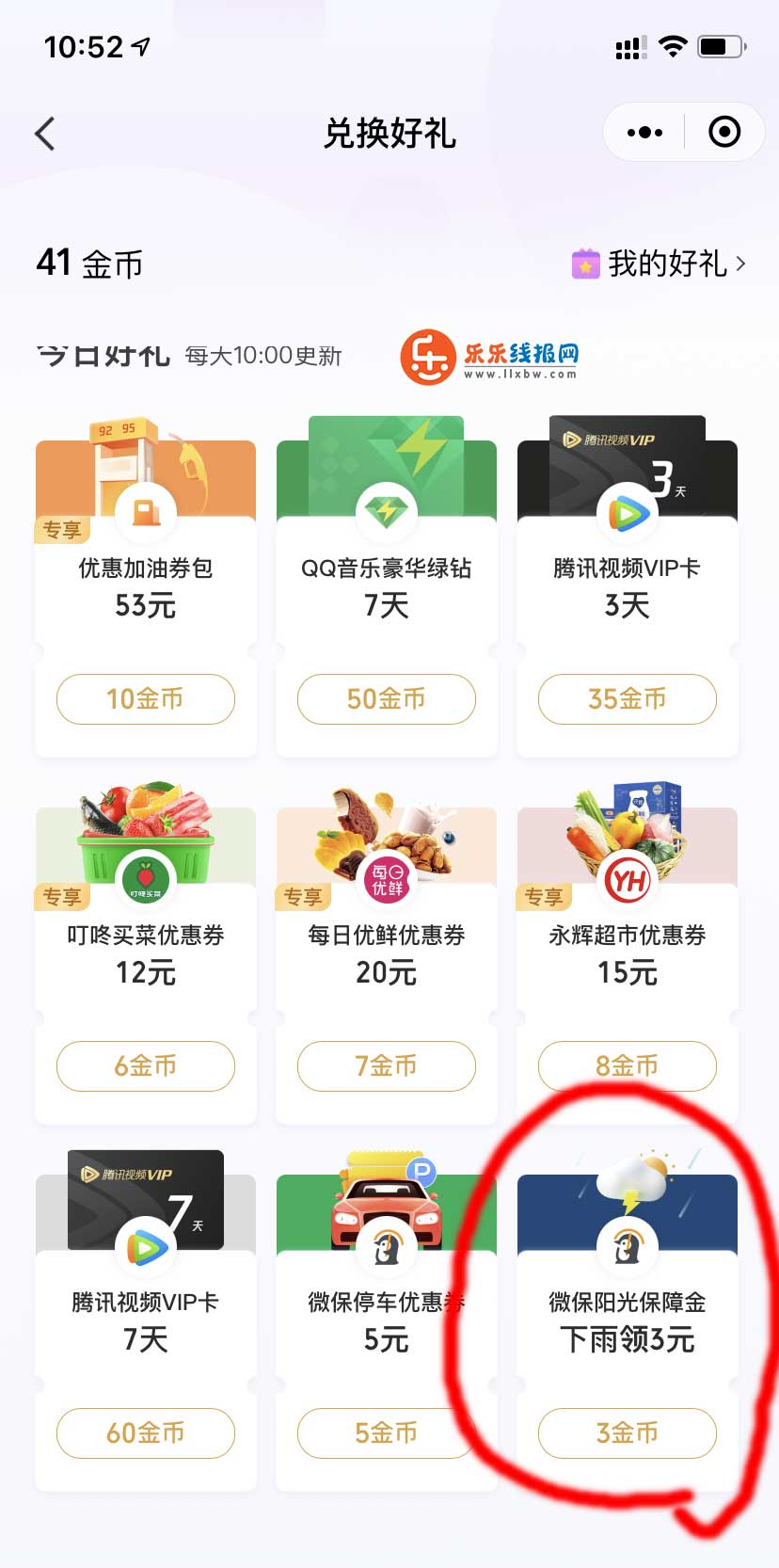Tap the gift box icon beside 我的好礼
The height and width of the screenshot is (1568, 779).
588,264
